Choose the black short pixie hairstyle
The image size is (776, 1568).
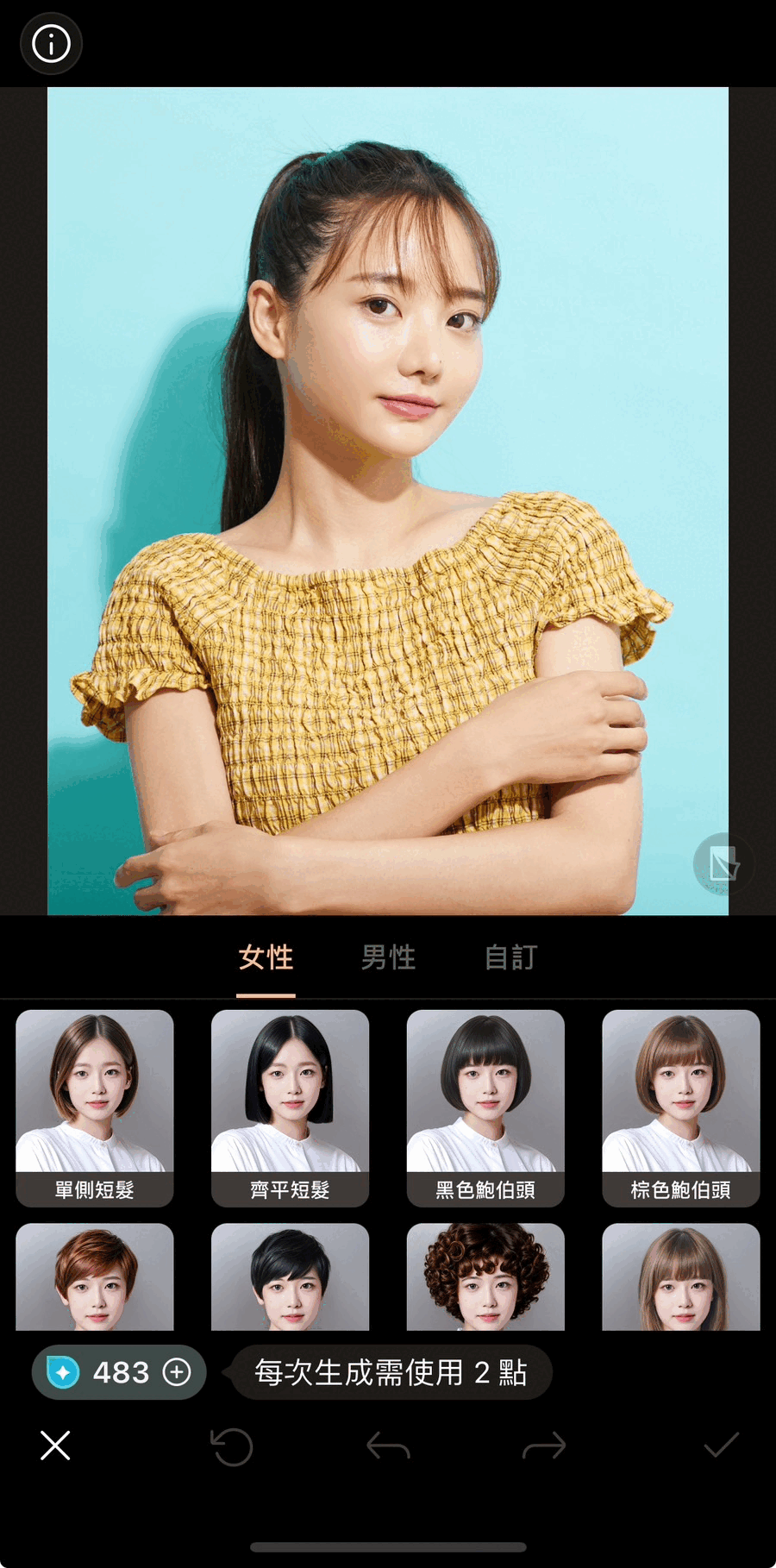click(x=290, y=1277)
